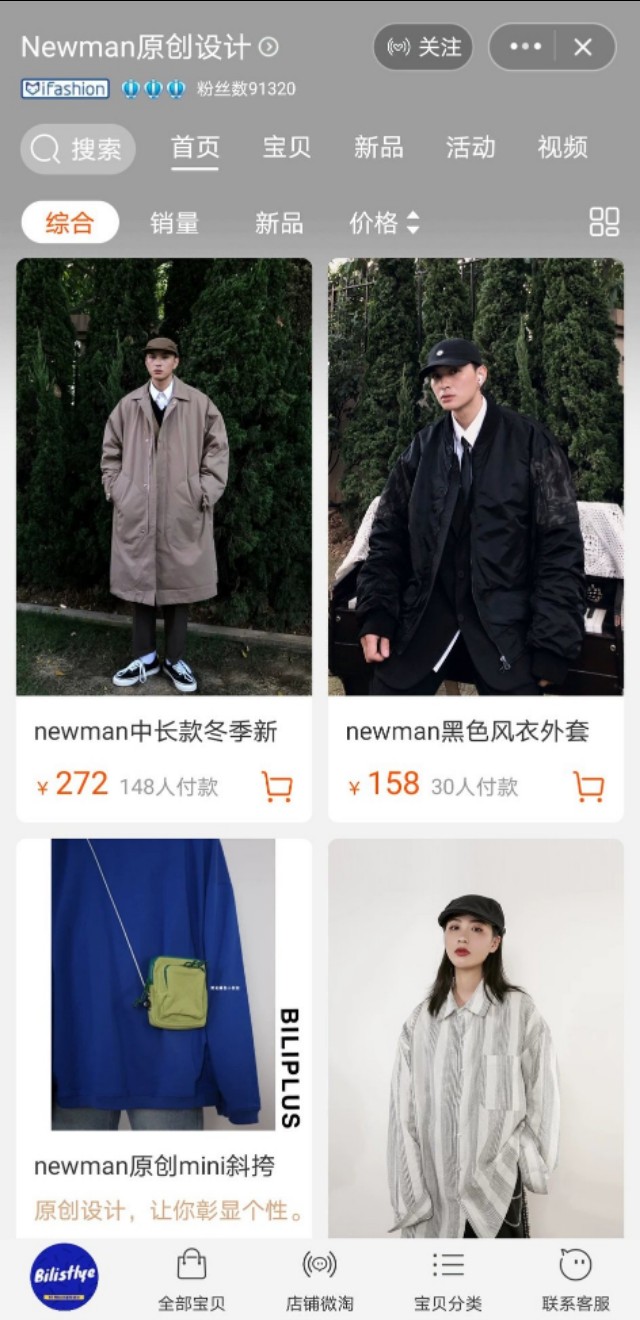The image size is (640, 1320).
Task: Open the 搜索 search box
Action: click(78, 149)
